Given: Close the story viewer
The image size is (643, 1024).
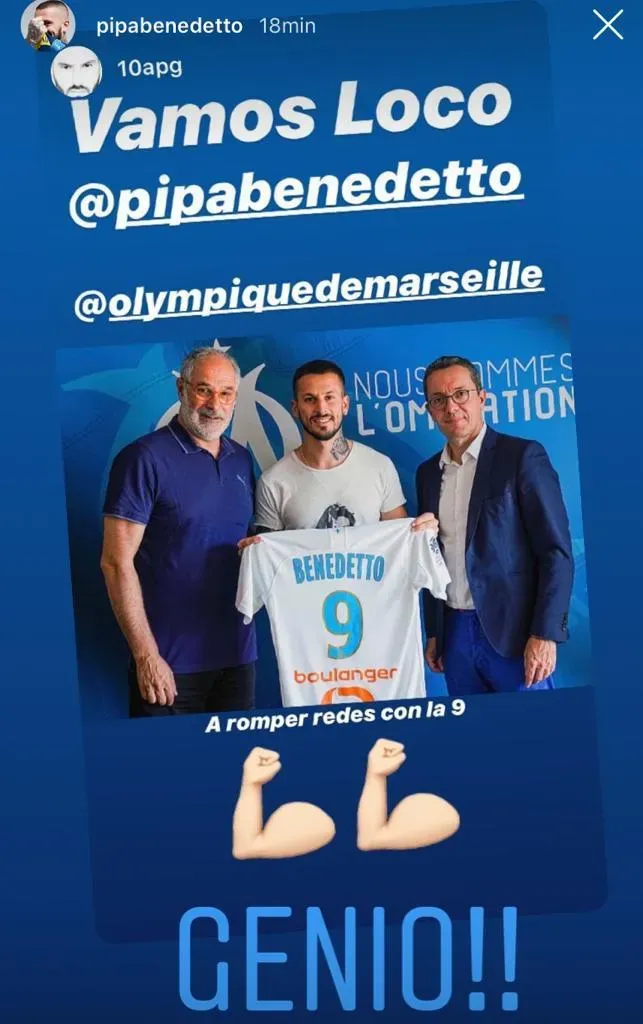Looking at the screenshot, I should pyautogui.click(x=607, y=24).
